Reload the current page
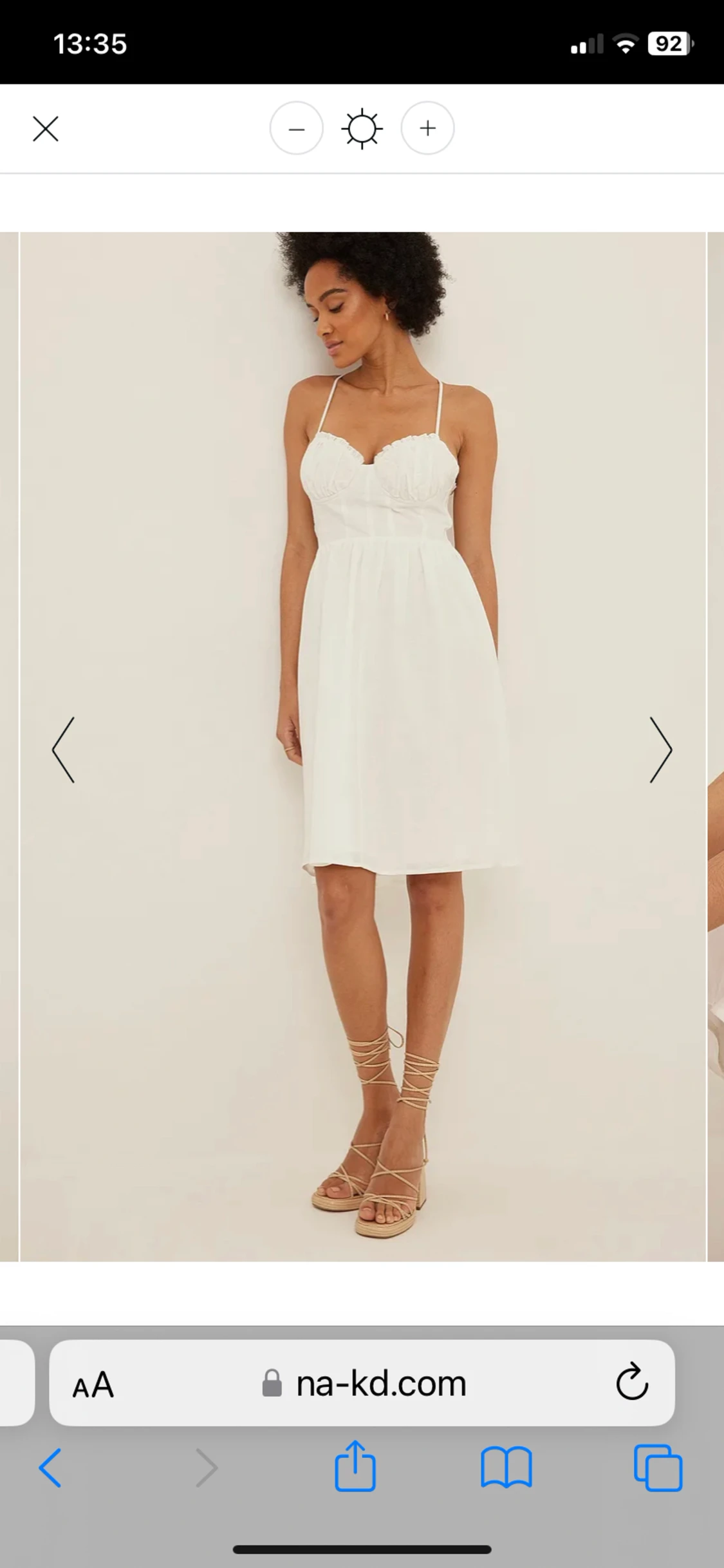Viewport: 724px width, 1568px height. [x=631, y=1383]
